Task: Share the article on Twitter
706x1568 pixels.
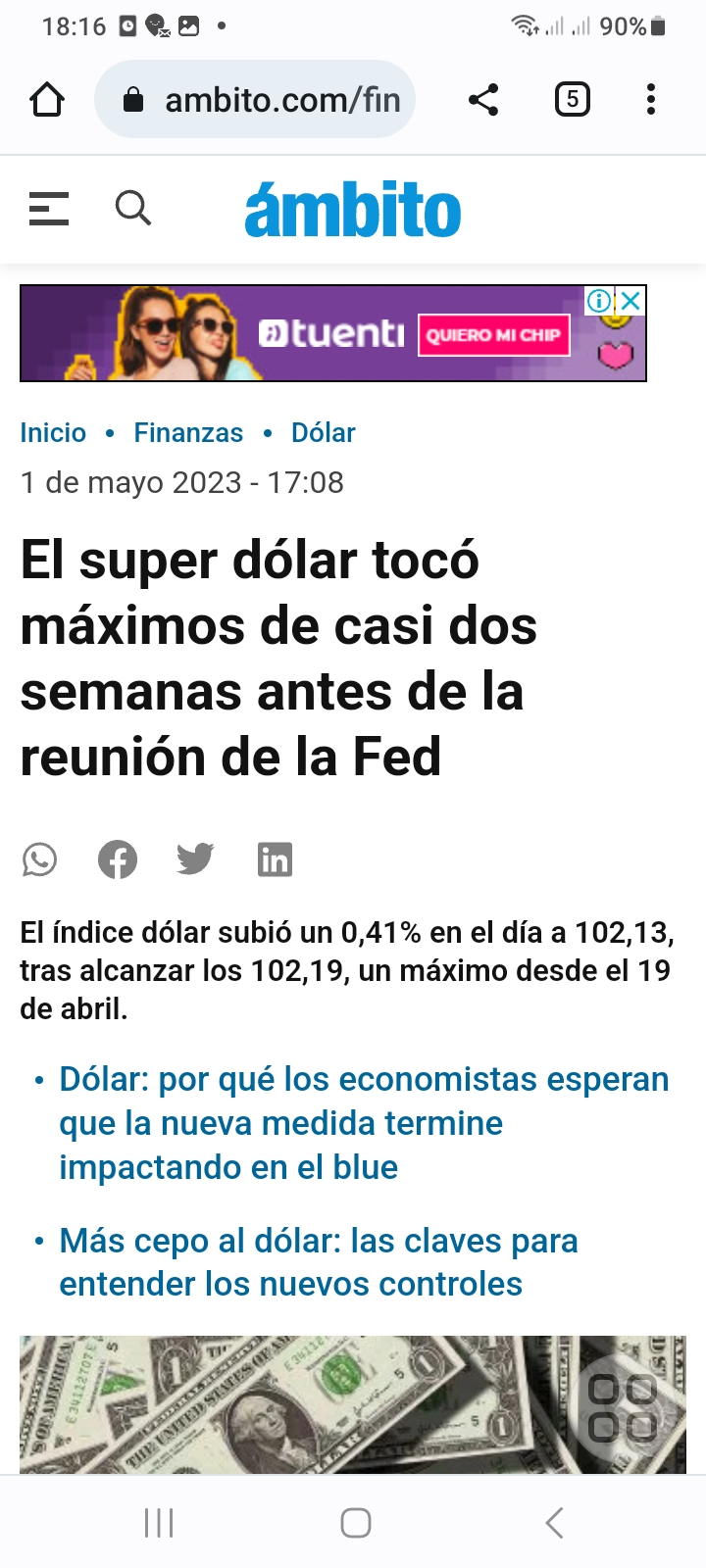Action: 196,859
